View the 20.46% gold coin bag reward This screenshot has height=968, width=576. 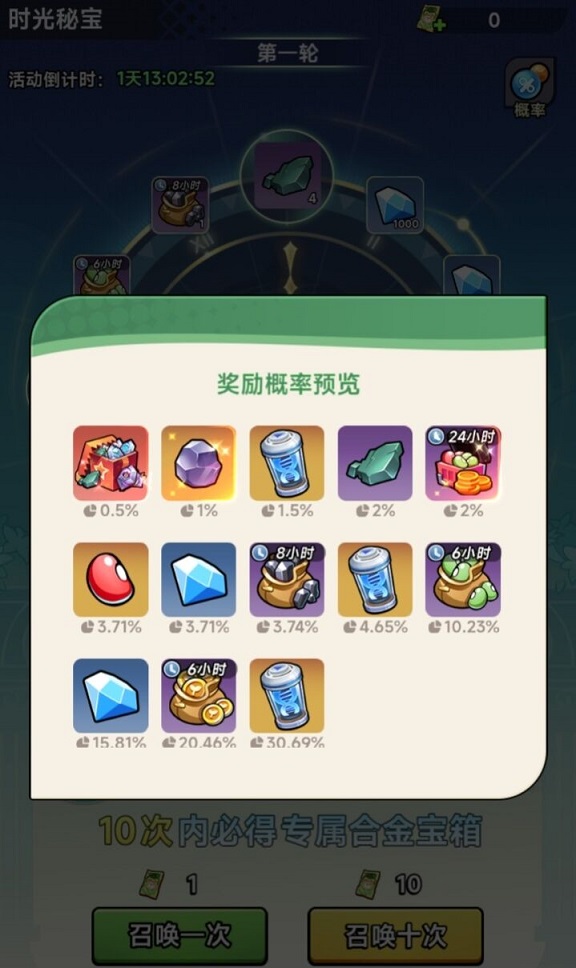tap(198, 696)
